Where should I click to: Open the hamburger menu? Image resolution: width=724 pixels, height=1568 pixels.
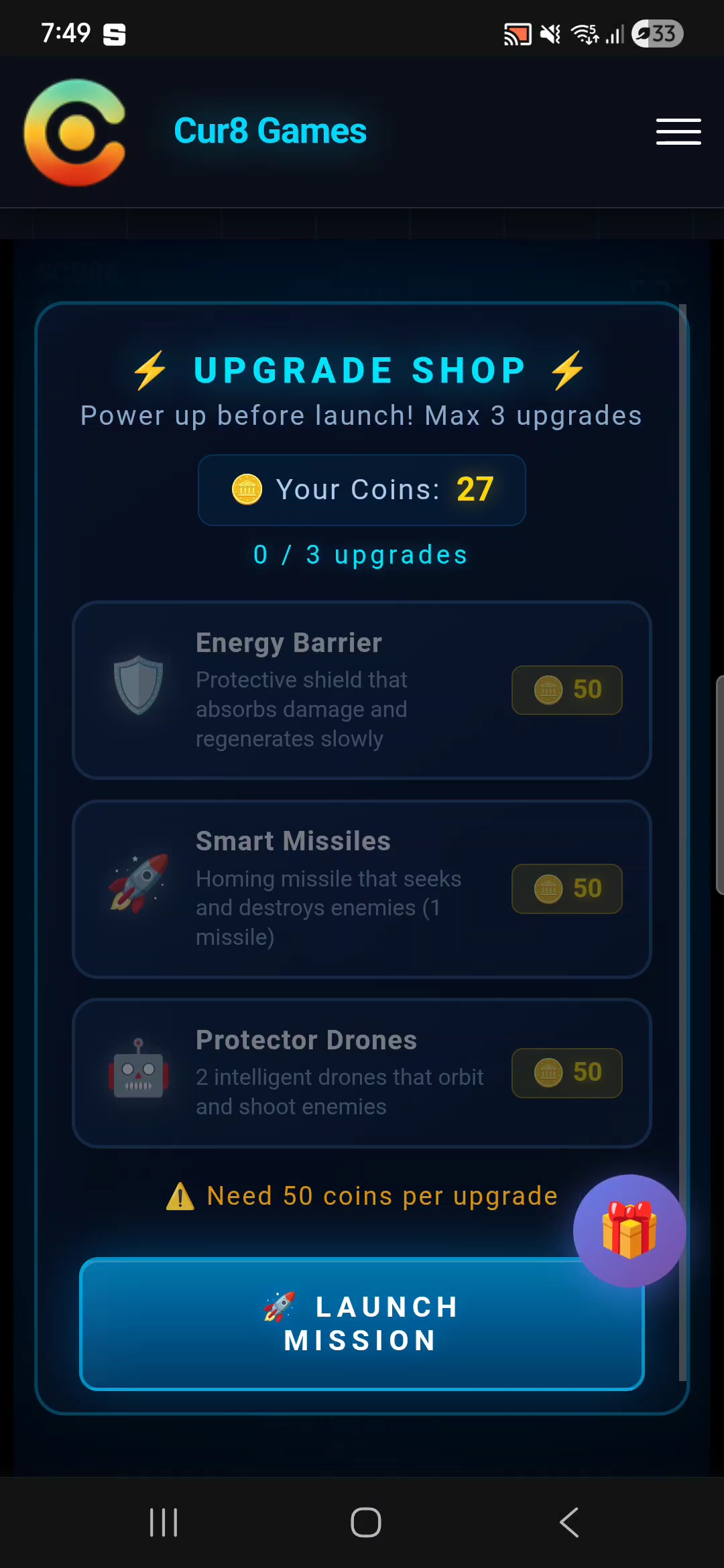(x=678, y=131)
